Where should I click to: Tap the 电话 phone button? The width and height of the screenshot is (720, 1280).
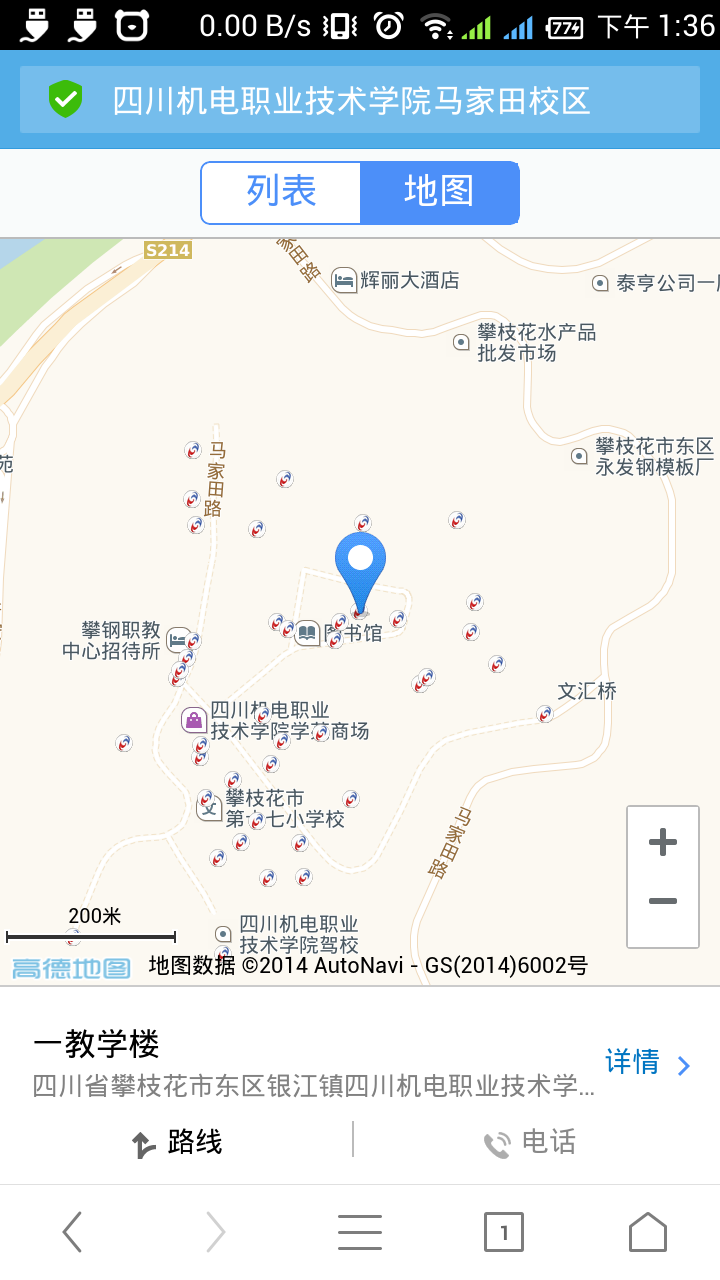(x=530, y=1143)
